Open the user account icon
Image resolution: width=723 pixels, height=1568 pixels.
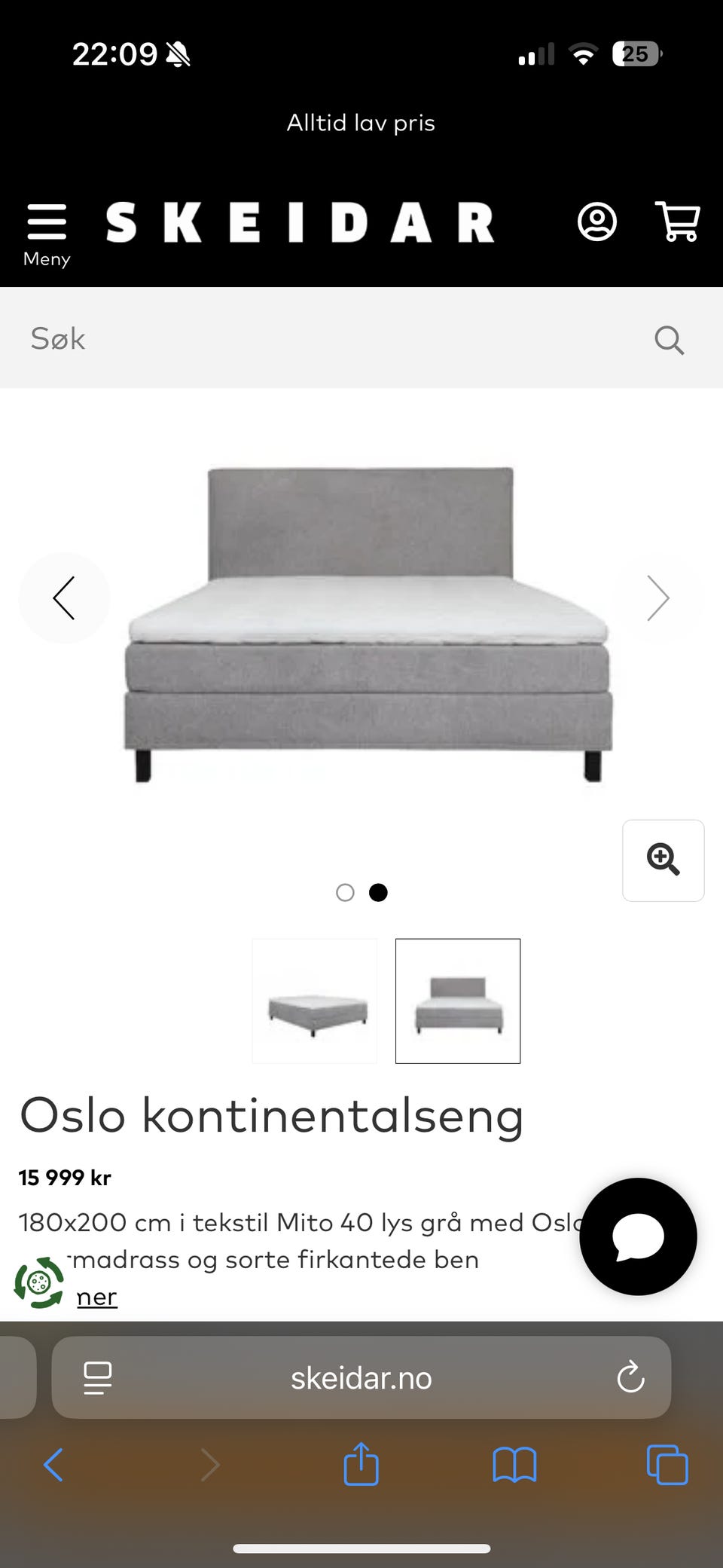(x=596, y=221)
